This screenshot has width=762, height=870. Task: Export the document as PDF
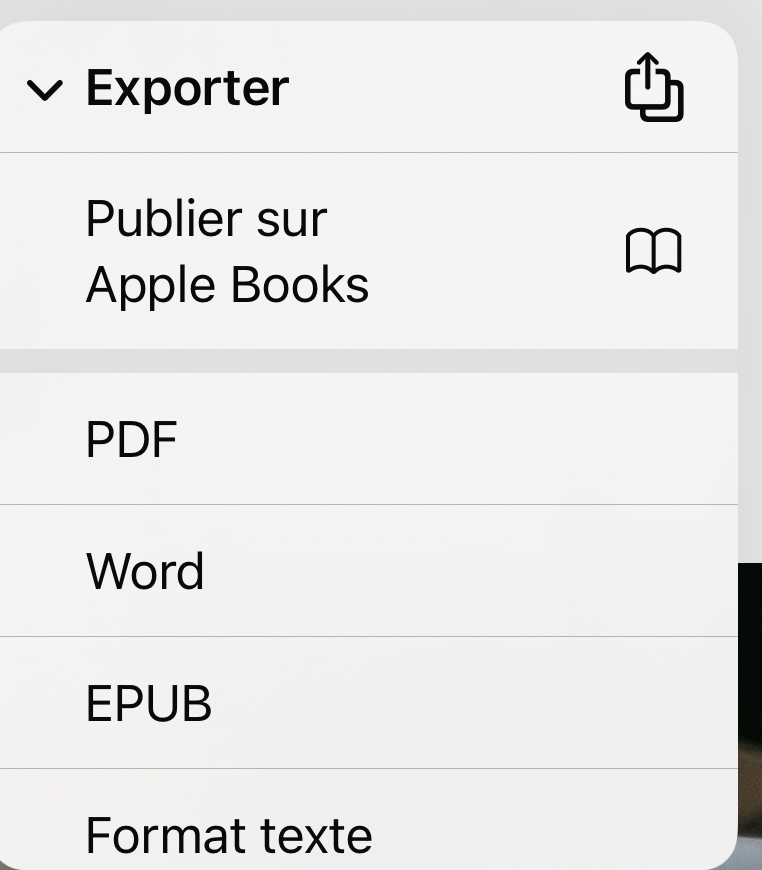click(132, 440)
